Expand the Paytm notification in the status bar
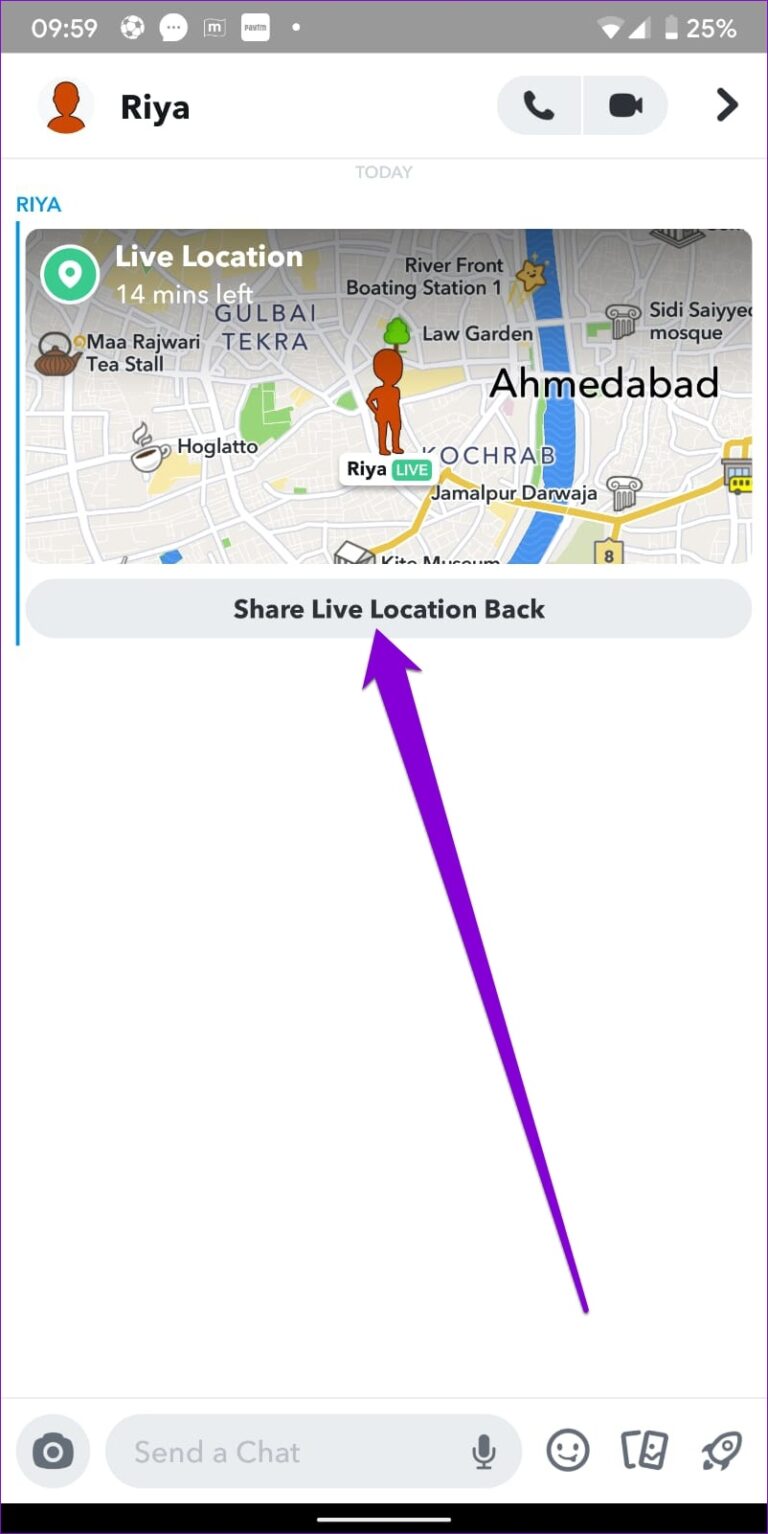768x1534 pixels. click(x=255, y=28)
